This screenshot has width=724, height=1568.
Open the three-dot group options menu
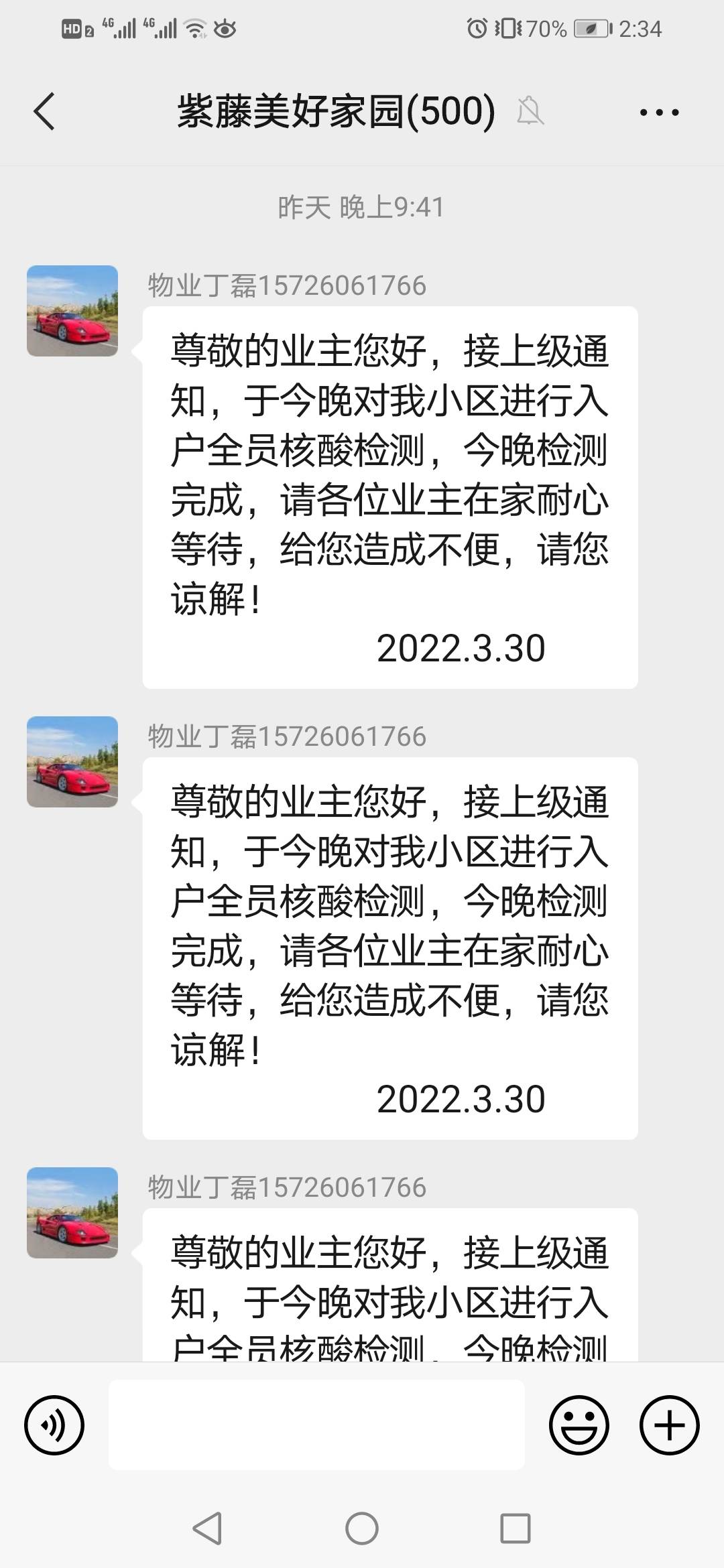pyautogui.click(x=660, y=113)
